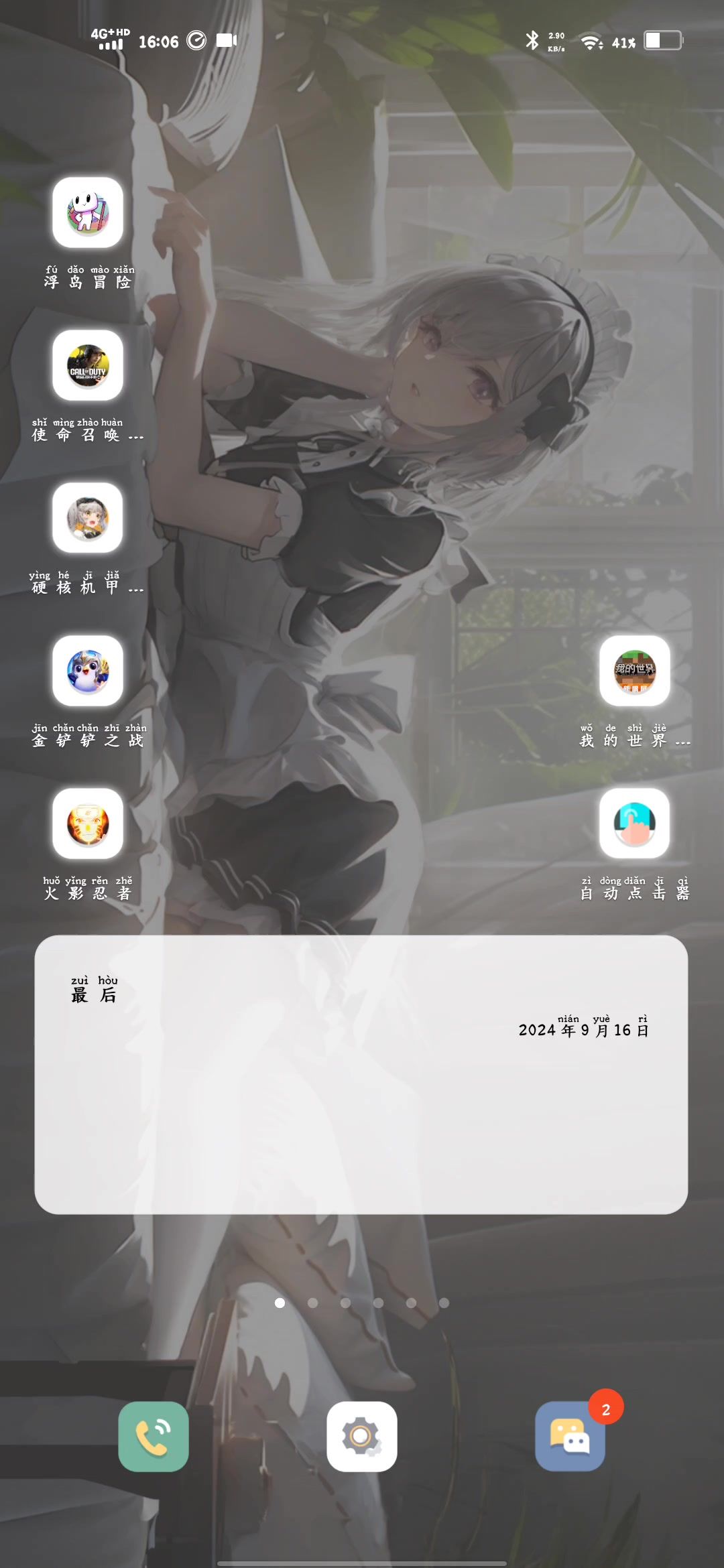Image resolution: width=724 pixels, height=1568 pixels.
Task: Open the phone dialer in the dock
Action: [x=154, y=1436]
